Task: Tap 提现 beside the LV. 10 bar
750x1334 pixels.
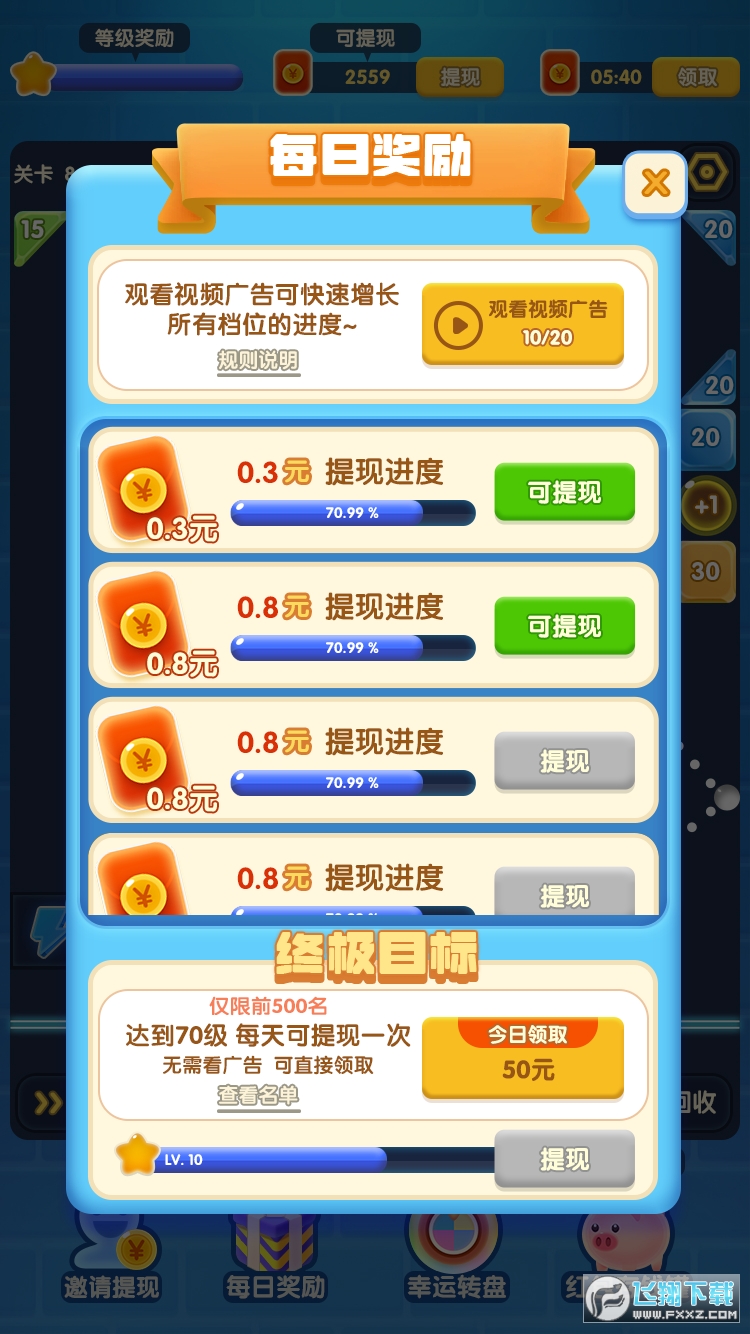Action: point(564,1159)
